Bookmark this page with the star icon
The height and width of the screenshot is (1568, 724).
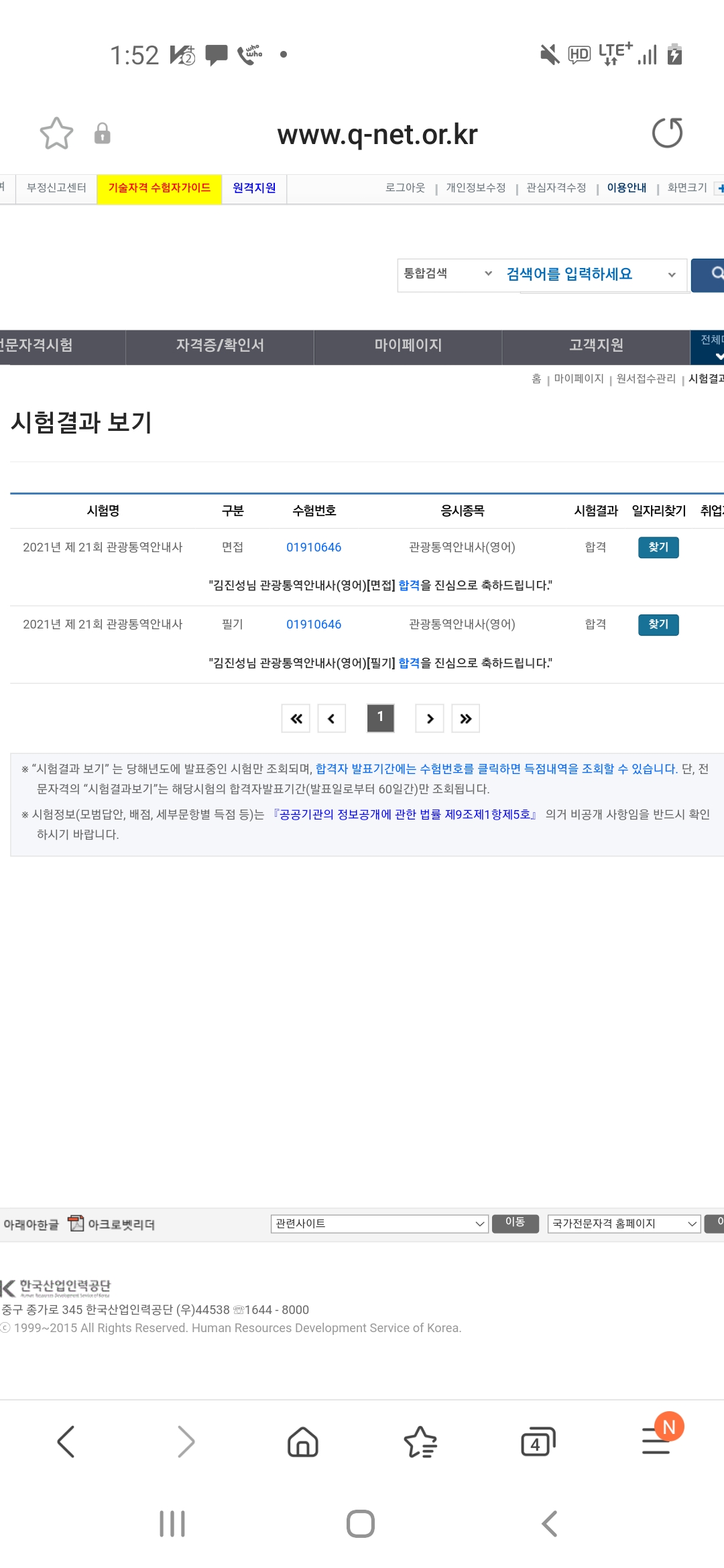click(x=56, y=133)
